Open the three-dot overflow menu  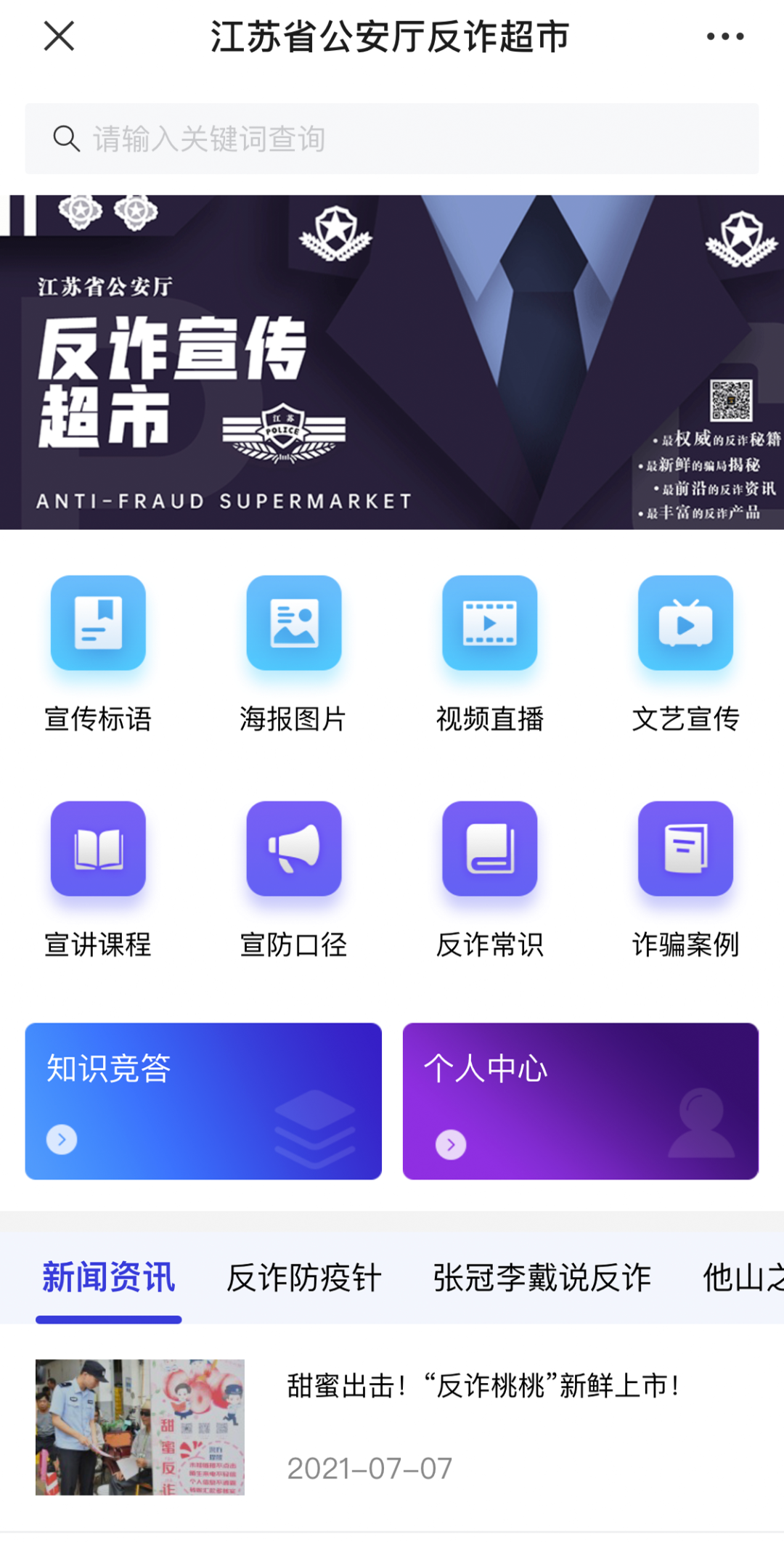pos(725,36)
